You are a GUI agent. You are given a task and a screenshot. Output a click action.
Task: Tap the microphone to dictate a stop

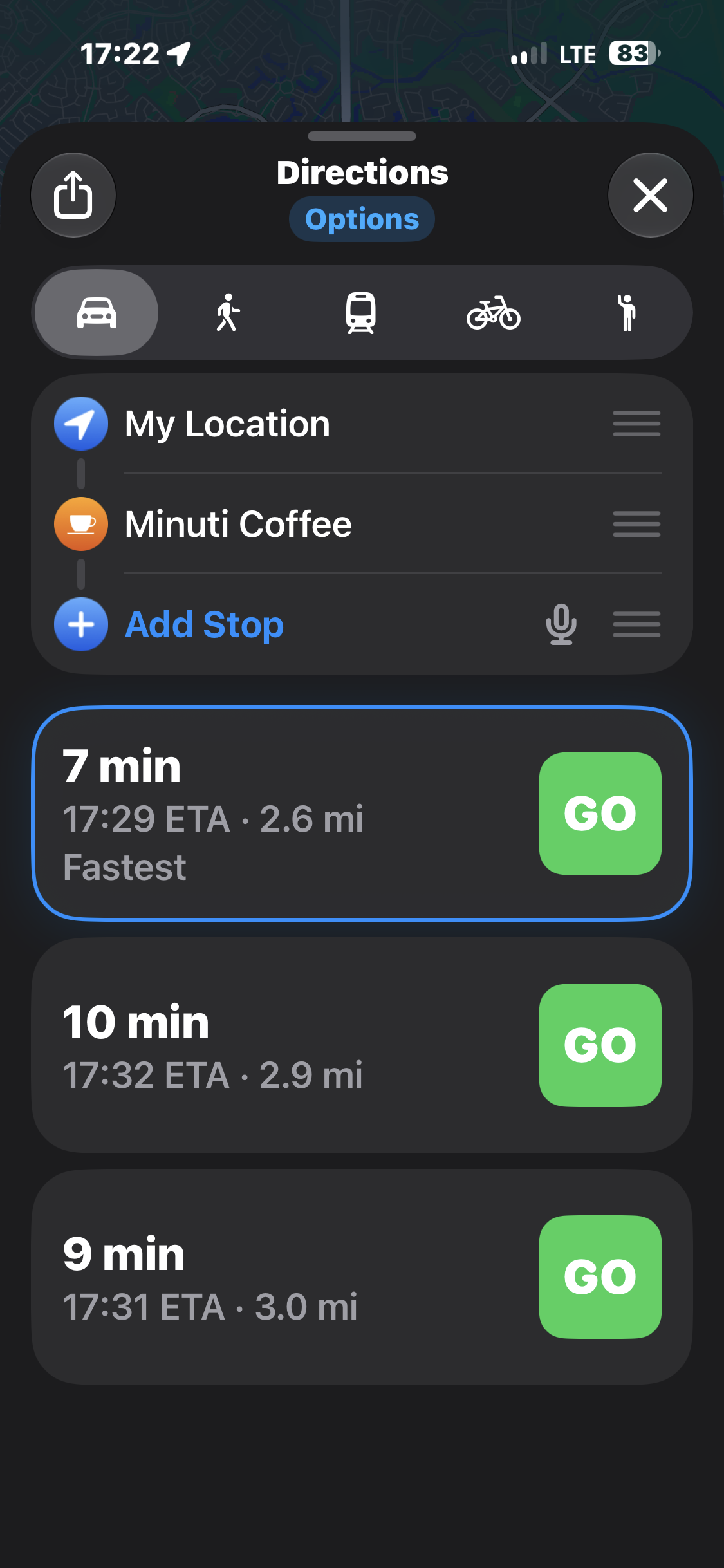pos(561,624)
